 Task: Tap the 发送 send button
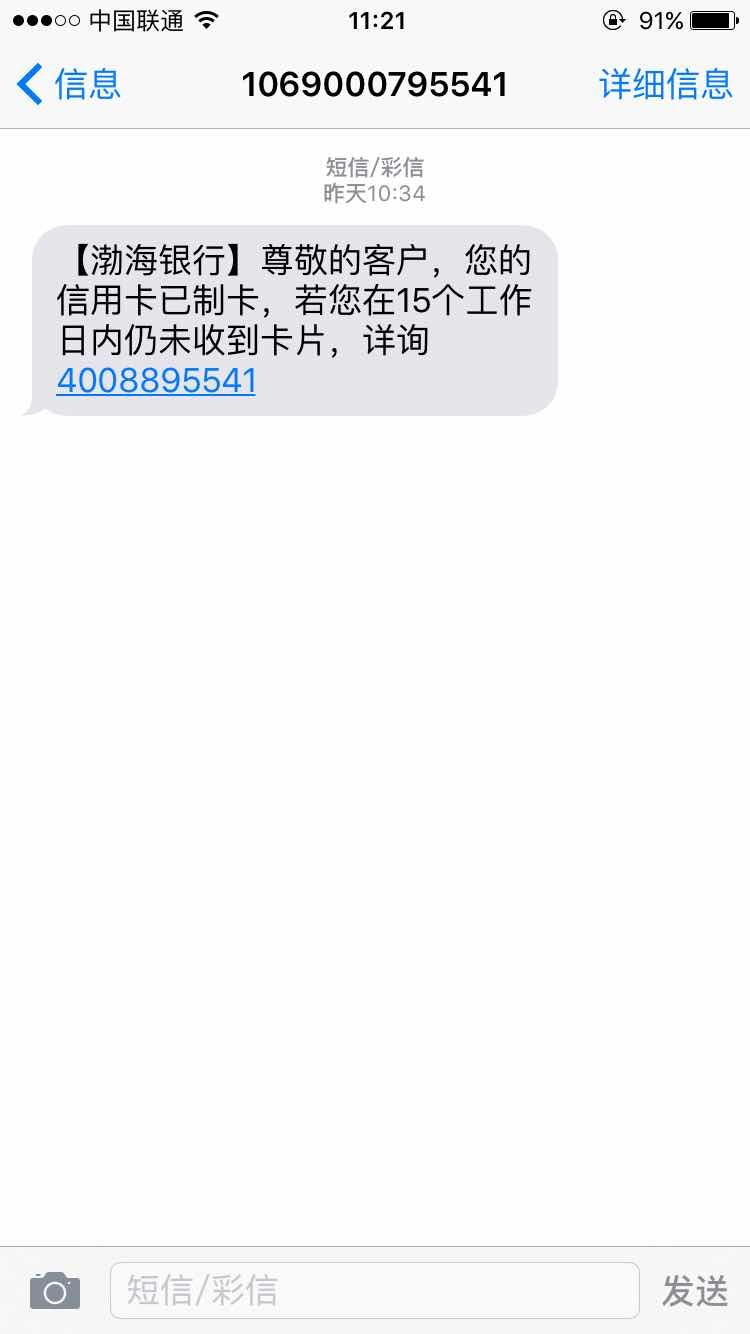point(695,1291)
